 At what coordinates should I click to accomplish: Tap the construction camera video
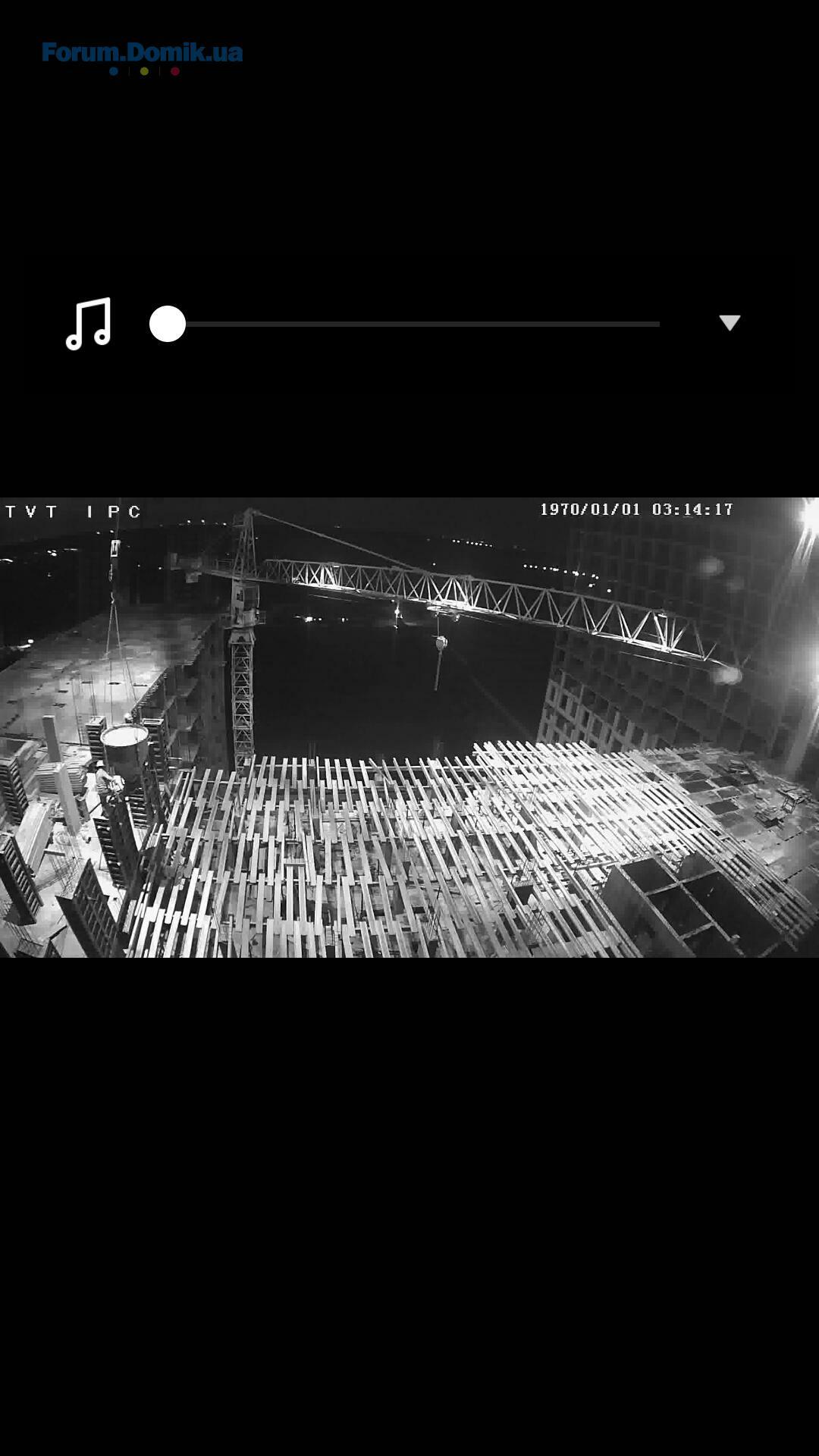coord(409,727)
